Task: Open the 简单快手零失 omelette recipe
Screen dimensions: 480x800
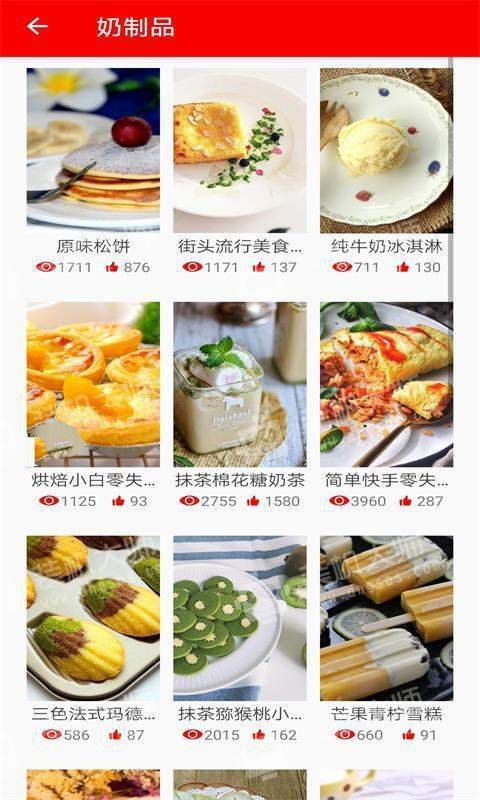Action: click(386, 406)
